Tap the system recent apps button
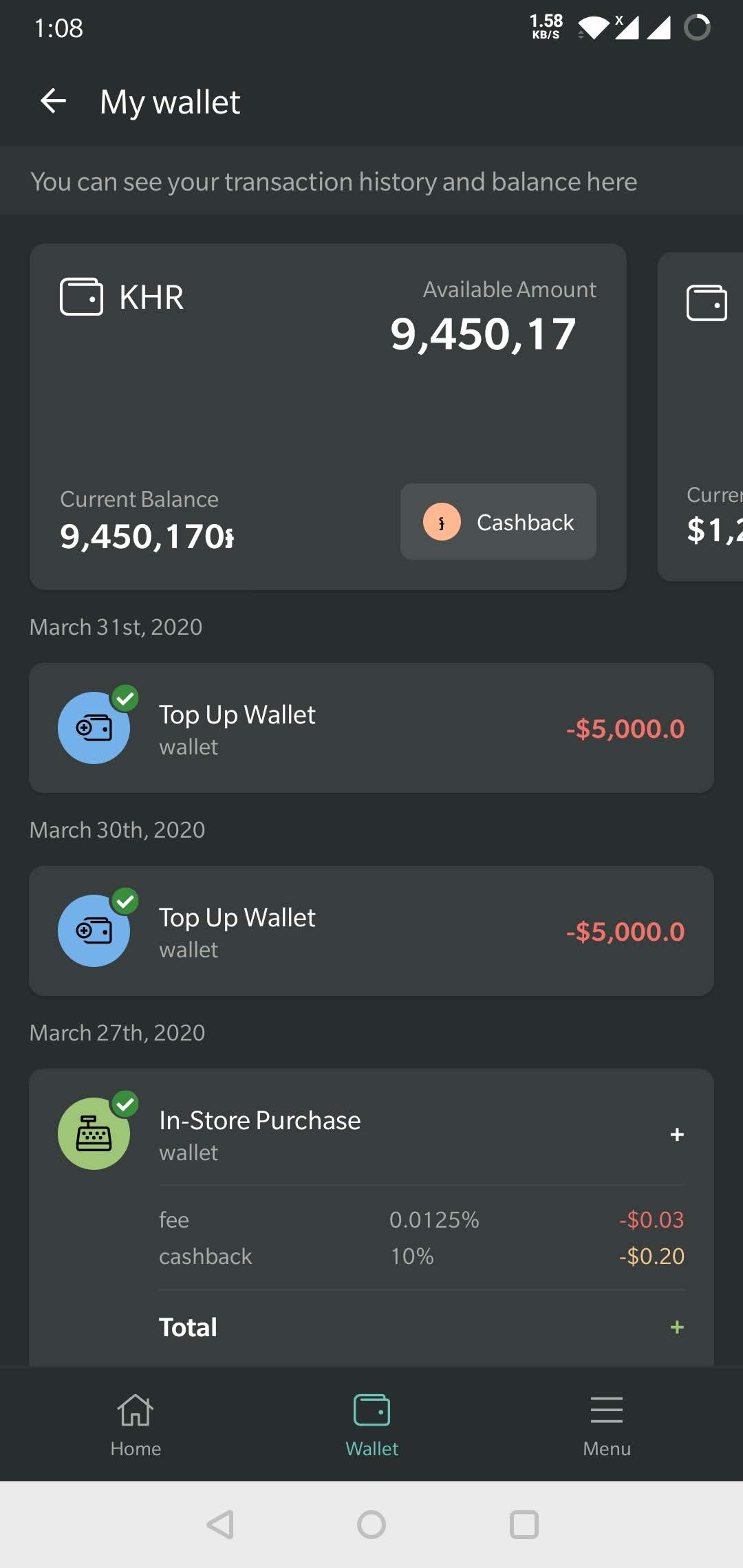Screen dimensions: 743x1568 coord(524,1525)
